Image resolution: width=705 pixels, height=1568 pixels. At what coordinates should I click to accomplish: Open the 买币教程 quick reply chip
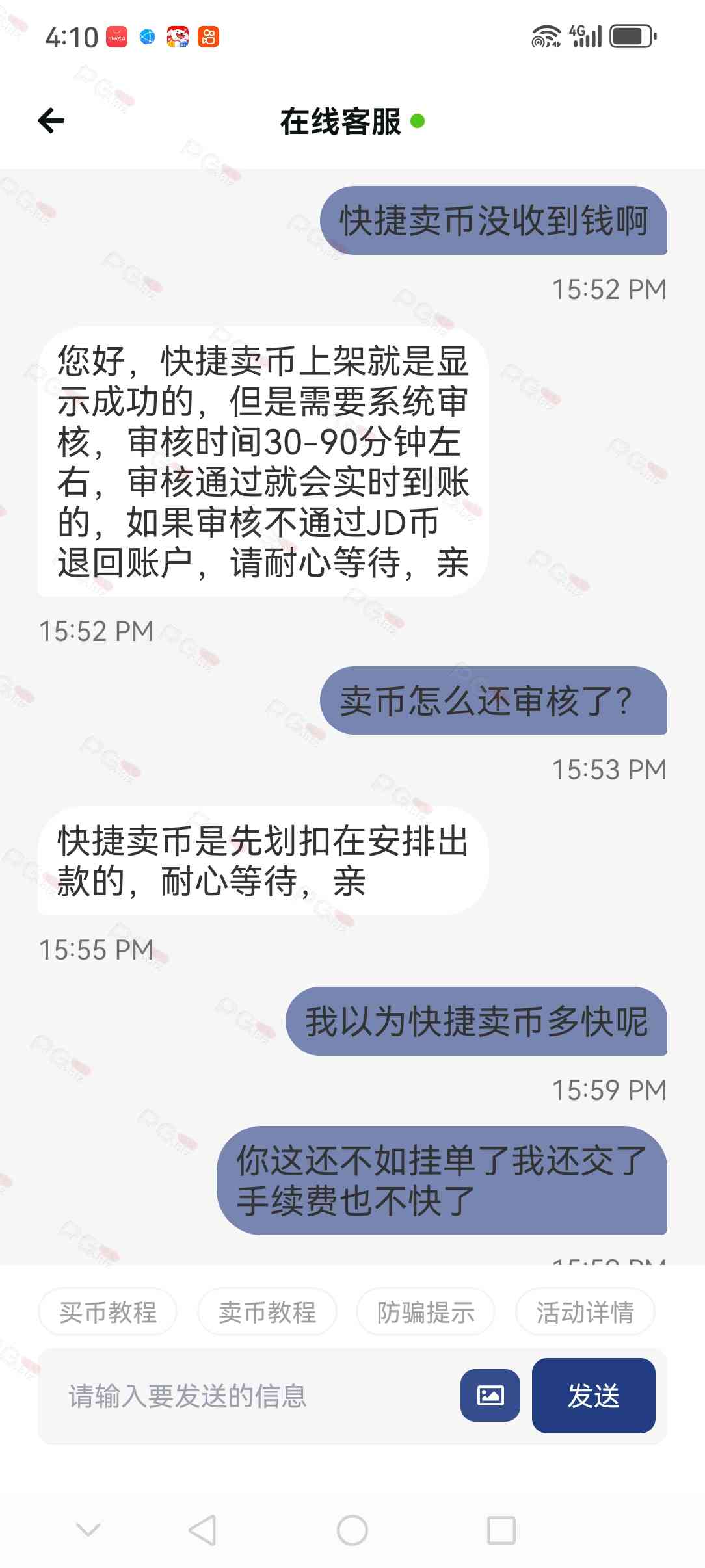click(x=108, y=1312)
